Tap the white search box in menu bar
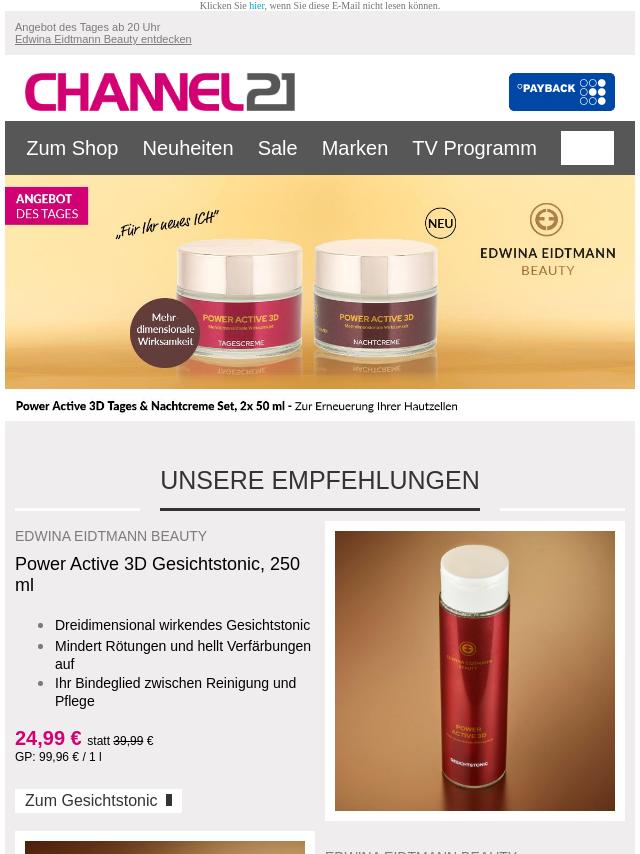This screenshot has width=640, height=854. pos(587,148)
